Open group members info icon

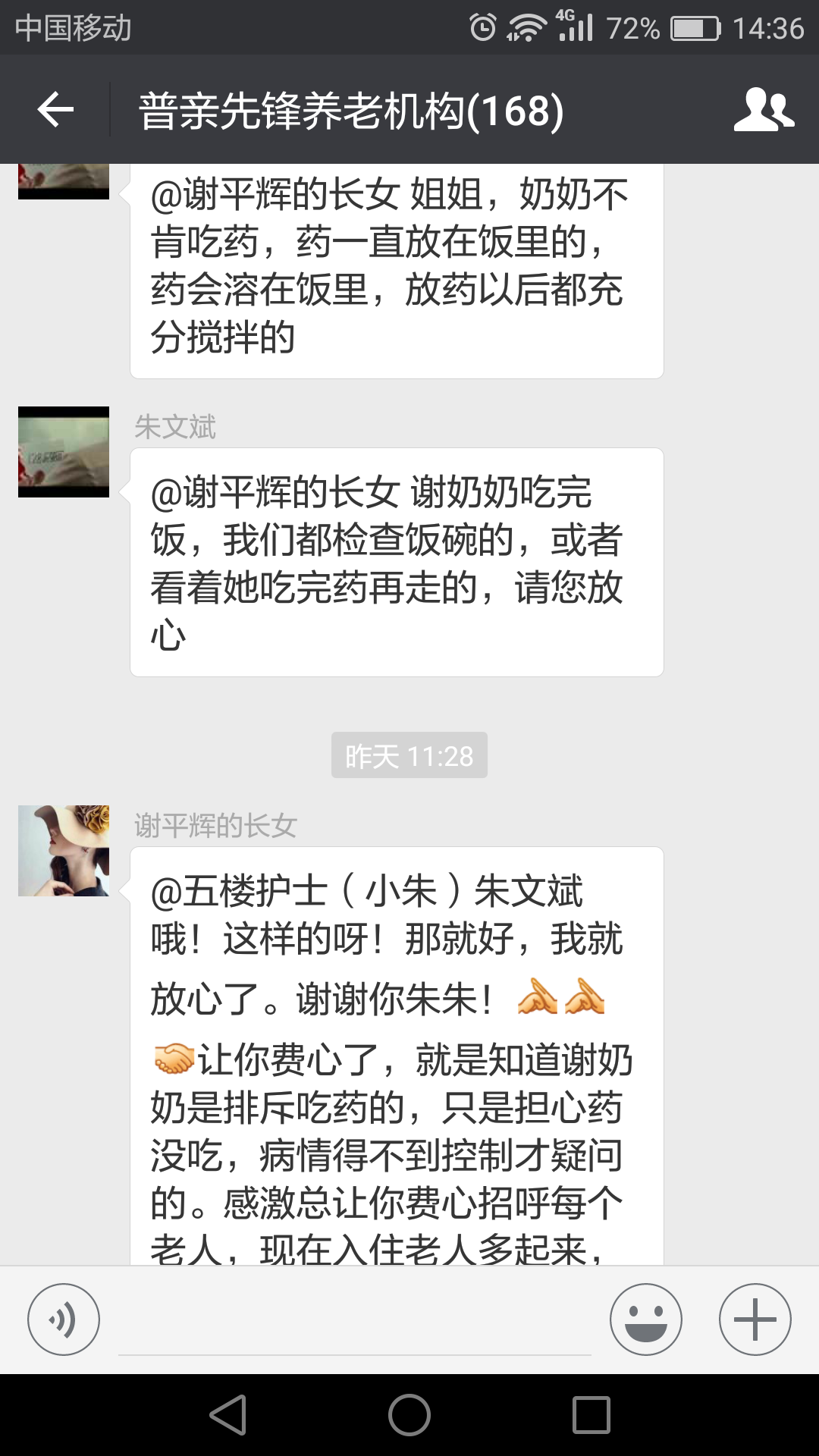click(x=764, y=110)
